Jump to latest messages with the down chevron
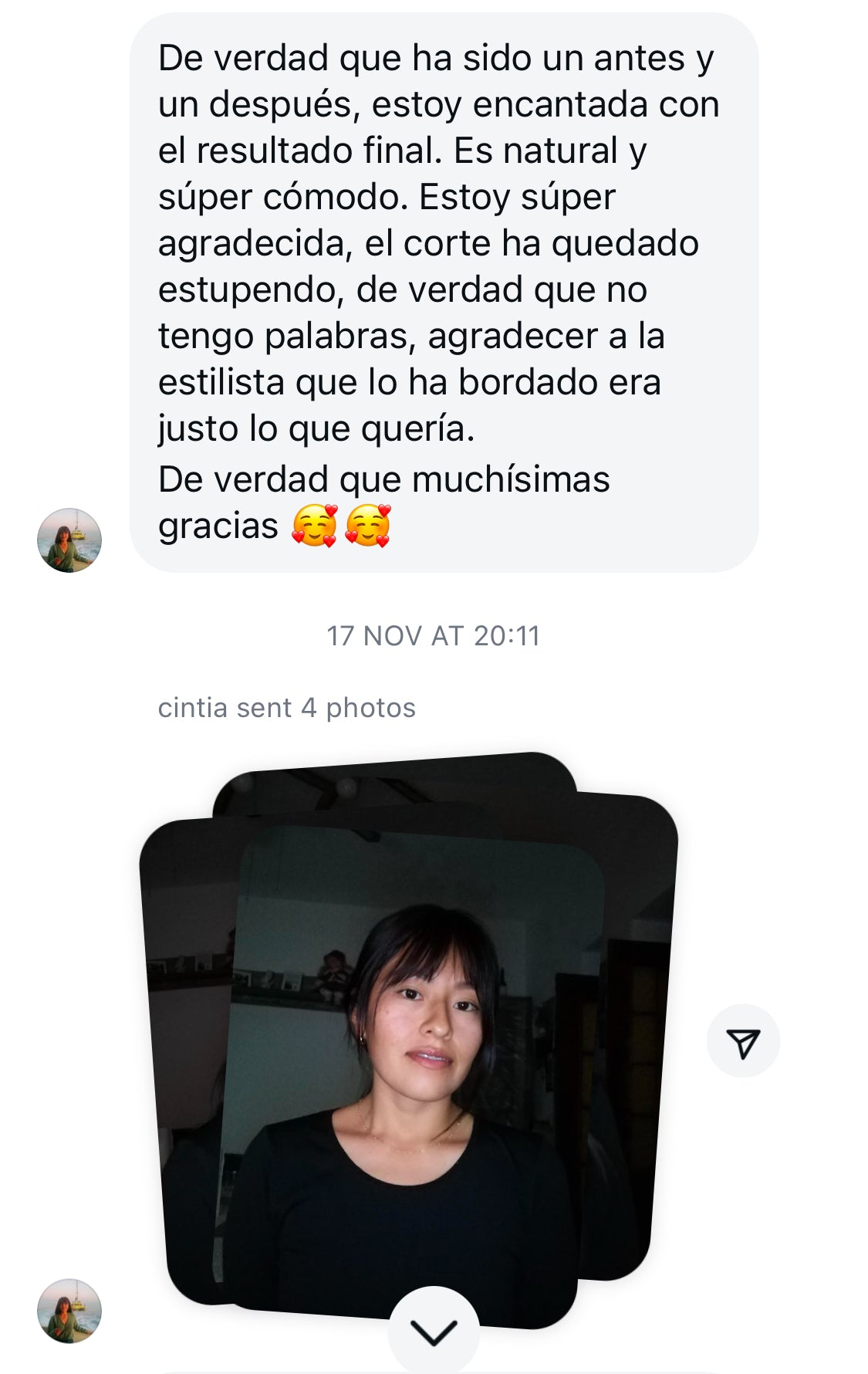Screen dimensions: 868x1374 coord(434,1331)
